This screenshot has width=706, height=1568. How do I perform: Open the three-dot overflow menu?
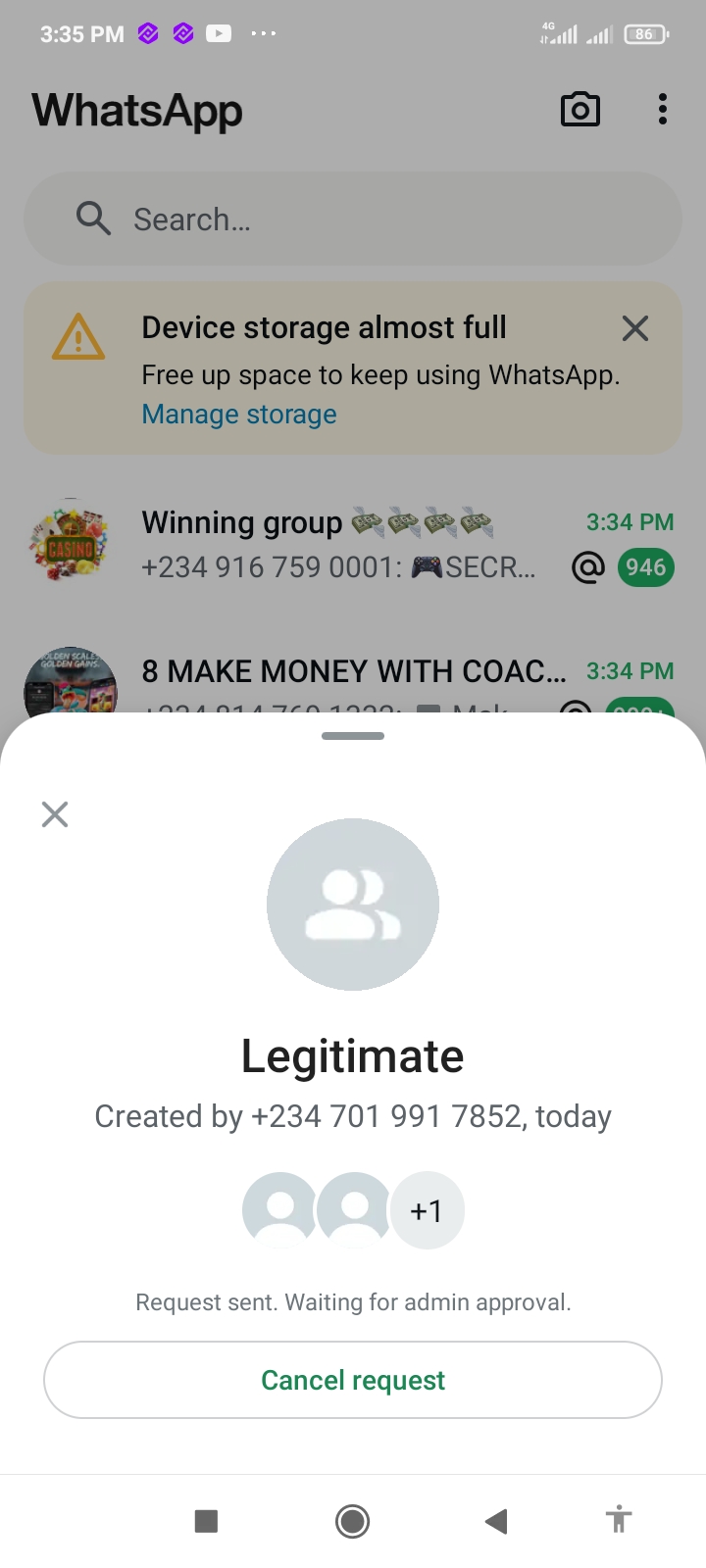663,110
